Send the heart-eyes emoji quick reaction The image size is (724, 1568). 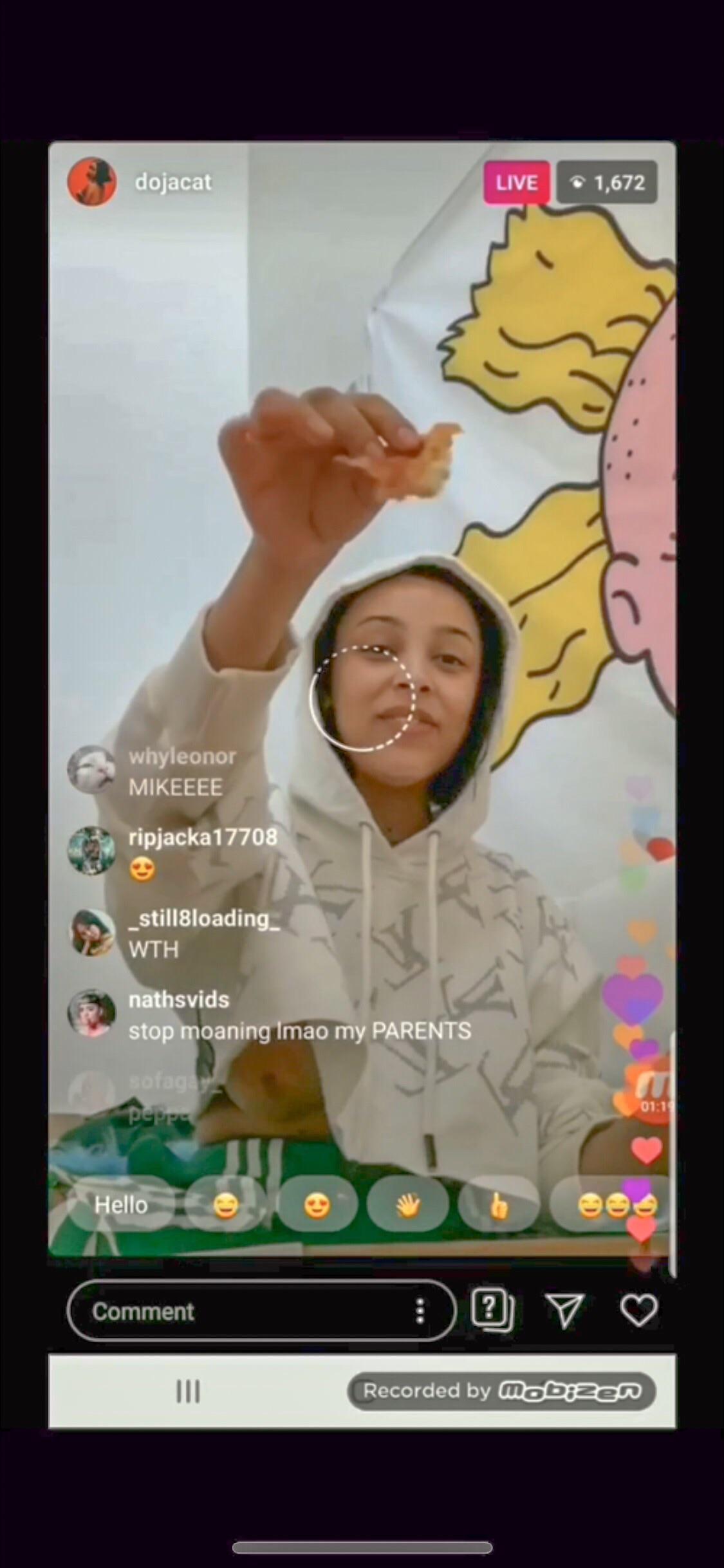317,1205
